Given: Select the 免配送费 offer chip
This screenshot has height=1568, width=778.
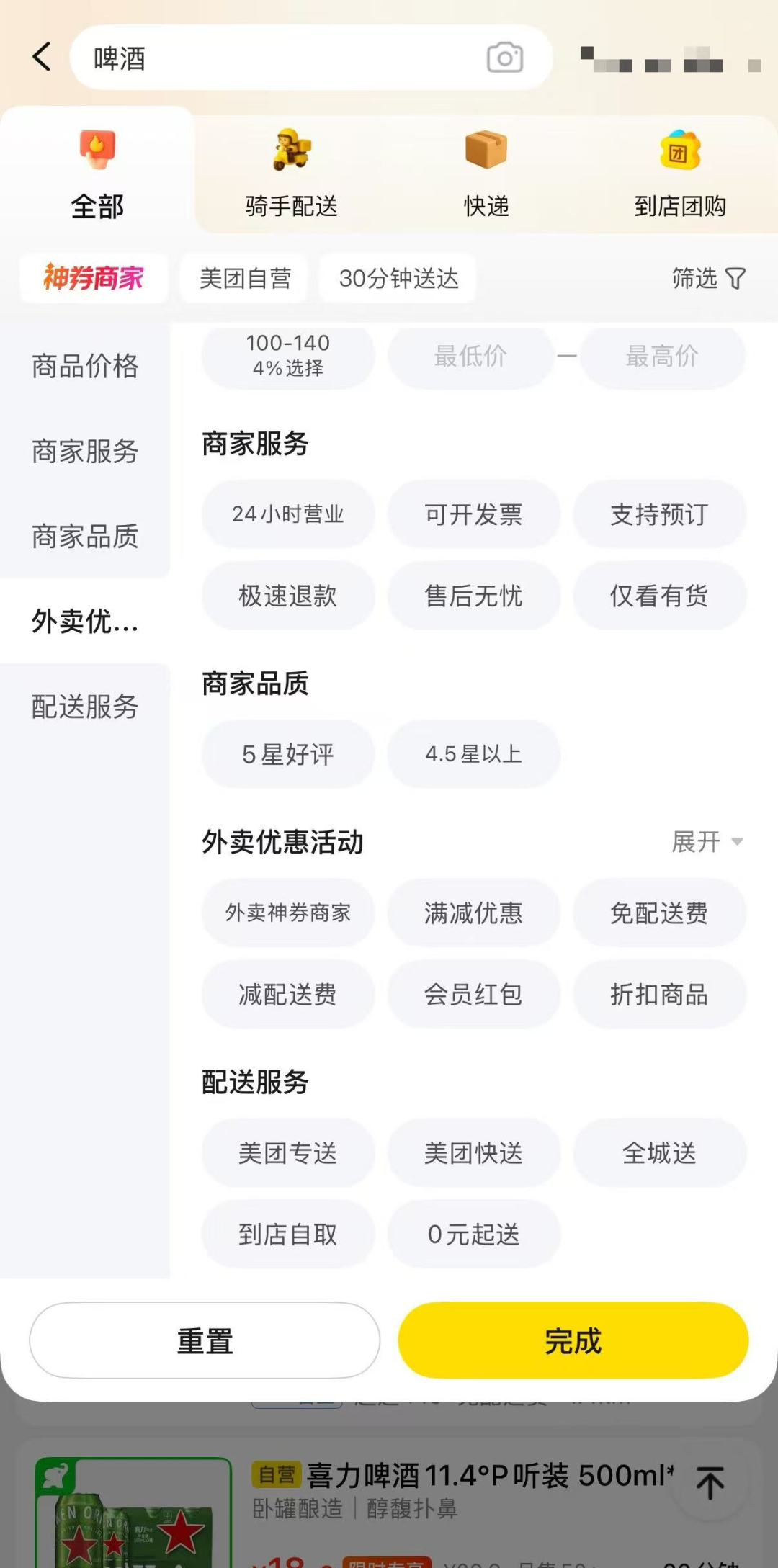Looking at the screenshot, I should [658, 913].
